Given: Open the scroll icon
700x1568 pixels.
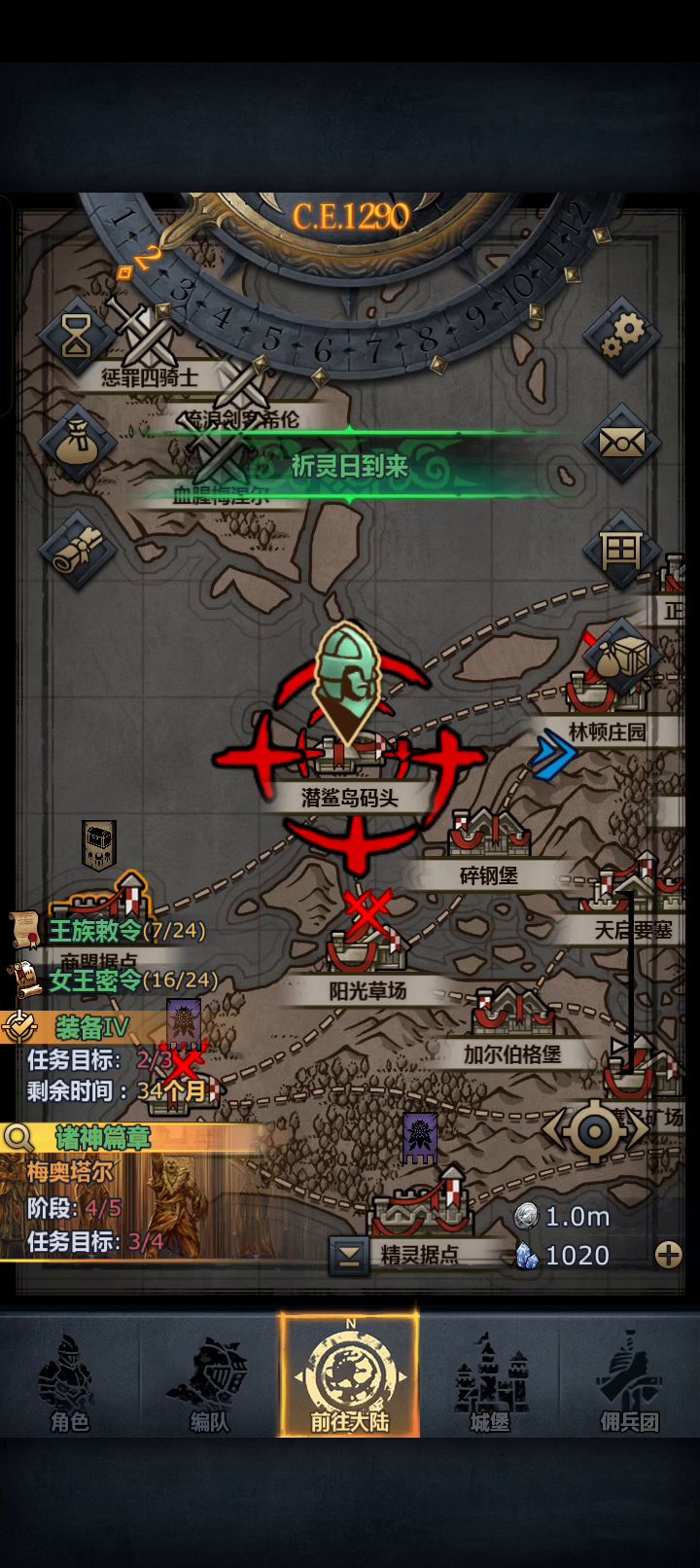Looking at the screenshot, I should [77, 550].
